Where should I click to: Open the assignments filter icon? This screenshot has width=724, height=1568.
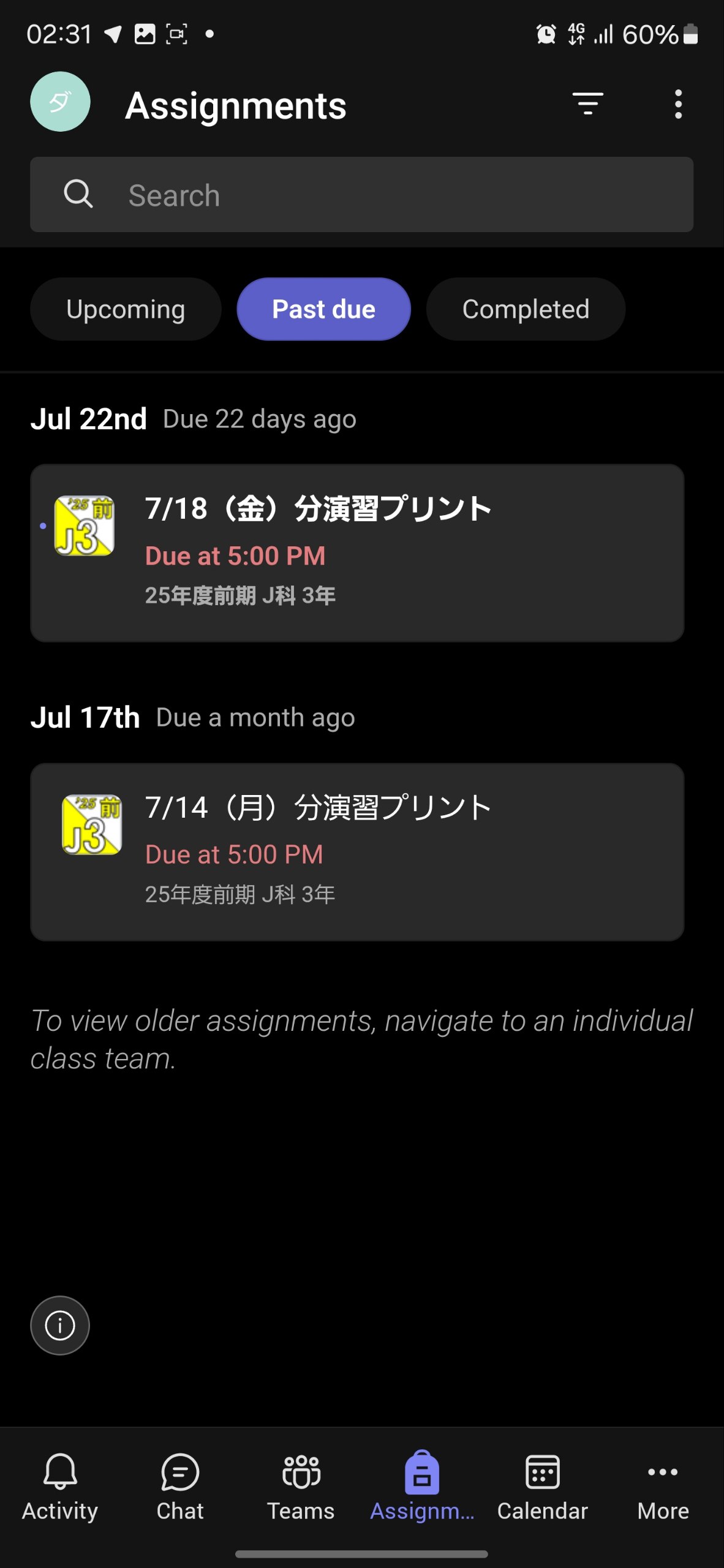[587, 104]
